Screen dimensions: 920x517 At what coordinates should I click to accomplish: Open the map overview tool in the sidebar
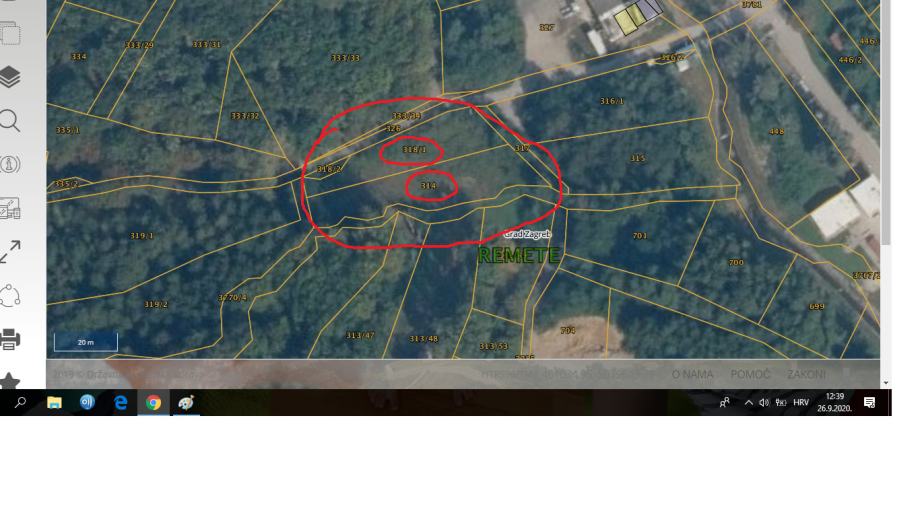point(10,208)
